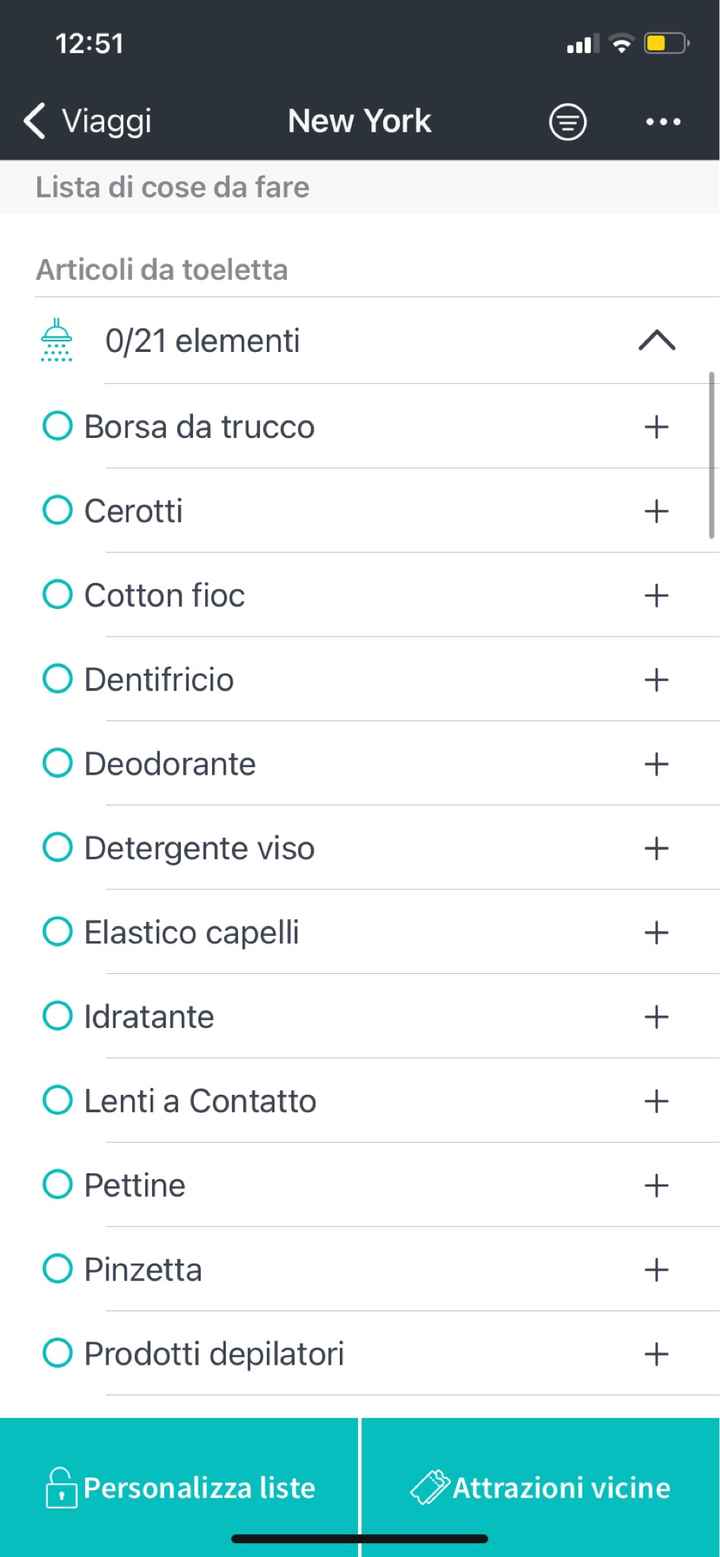Click the shower icon next to 0/21 elementi
Screen dimensions: 720x1557
[x=57, y=339]
